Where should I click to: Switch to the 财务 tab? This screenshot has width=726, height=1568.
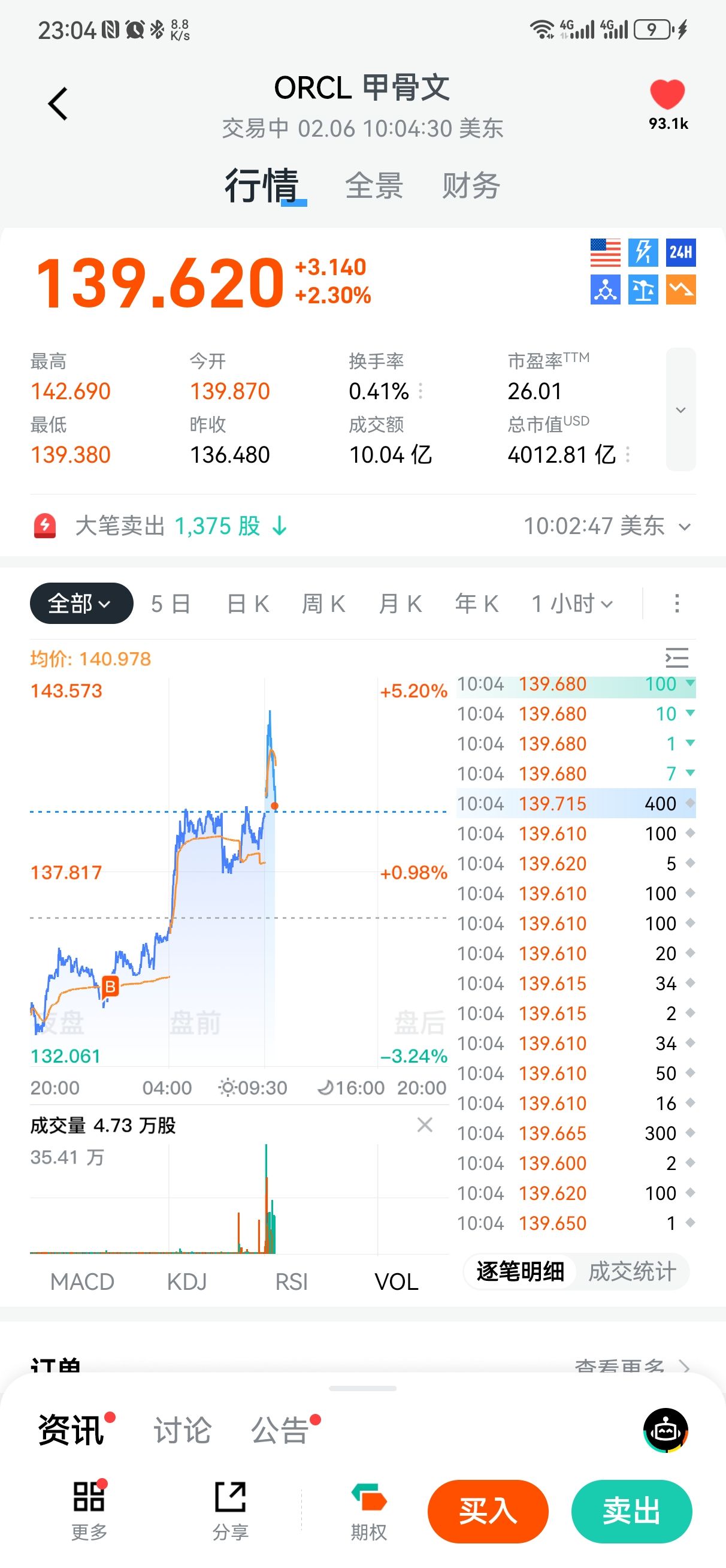click(x=470, y=186)
